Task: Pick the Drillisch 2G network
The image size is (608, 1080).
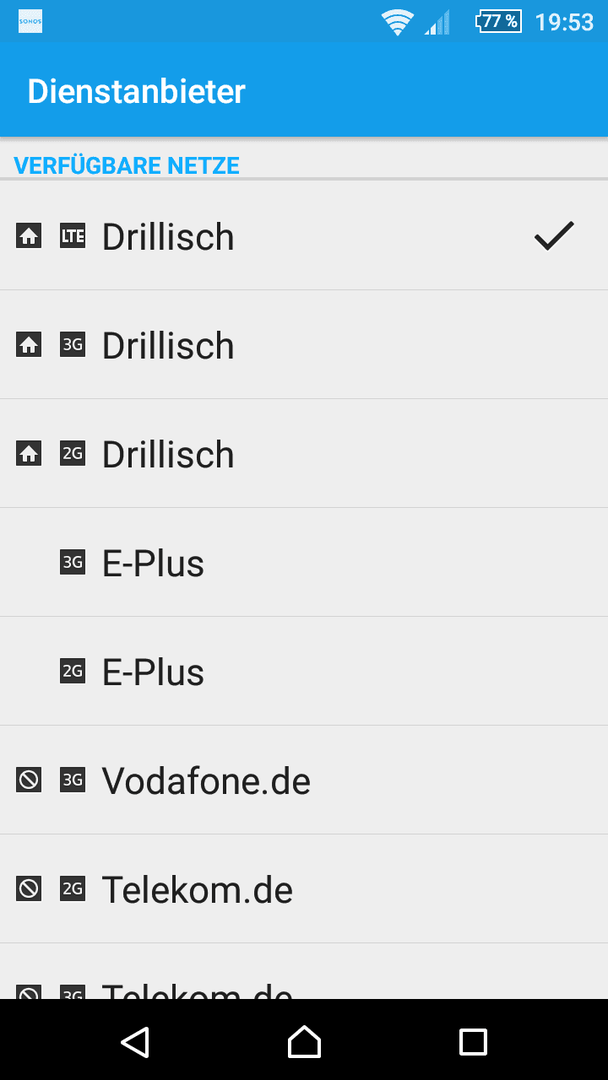Action: pyautogui.click(x=304, y=453)
